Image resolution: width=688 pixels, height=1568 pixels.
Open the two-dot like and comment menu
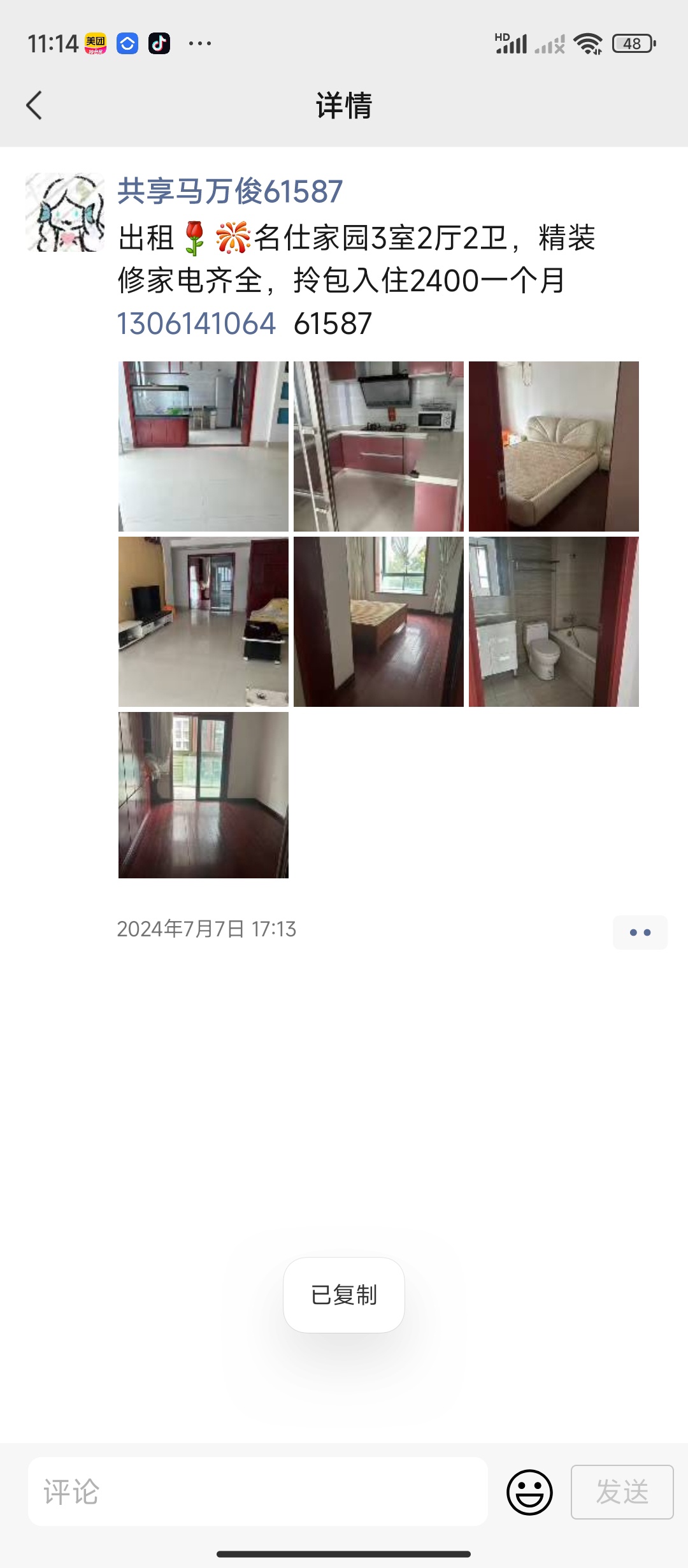(640, 933)
